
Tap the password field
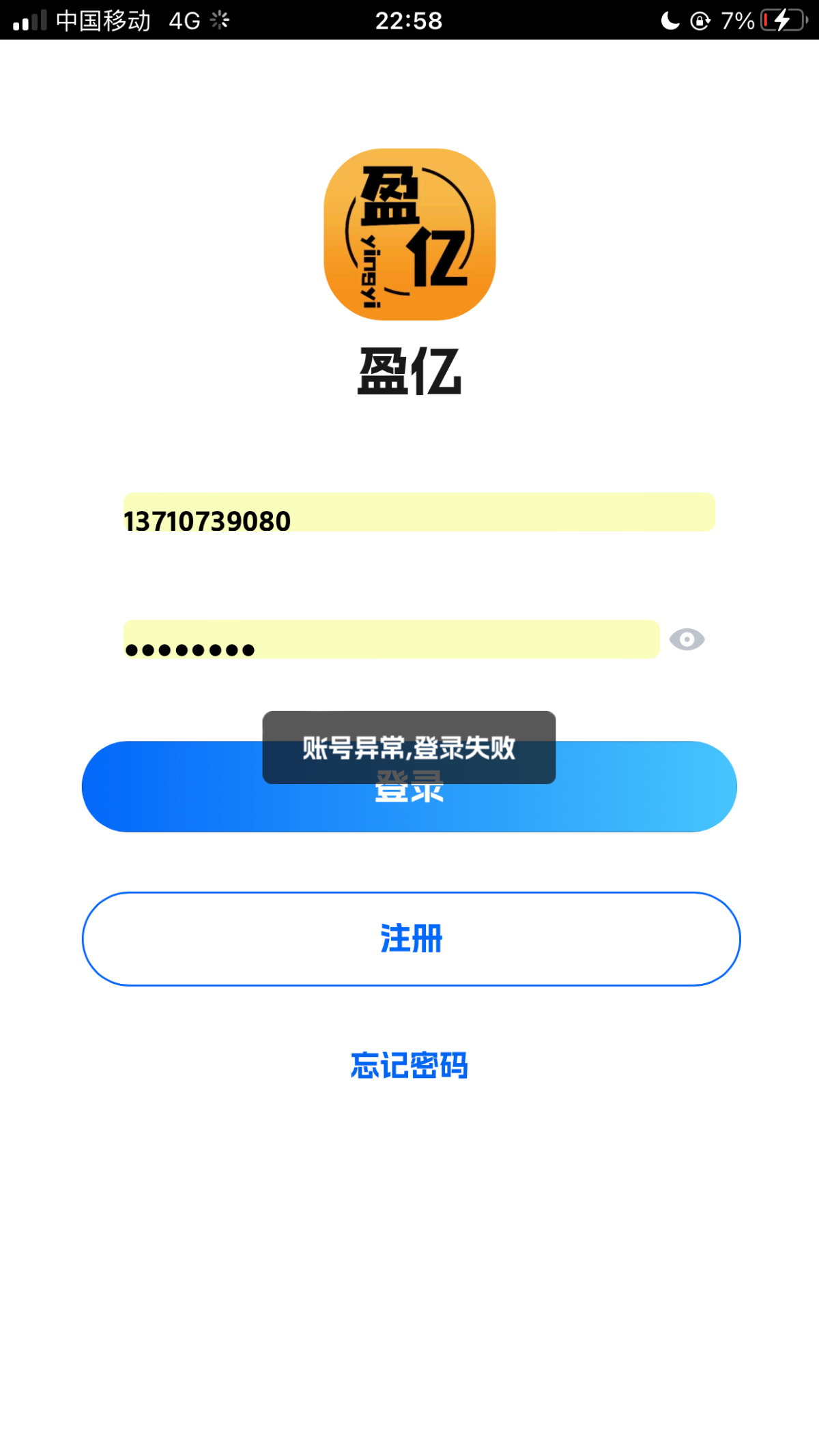click(392, 639)
